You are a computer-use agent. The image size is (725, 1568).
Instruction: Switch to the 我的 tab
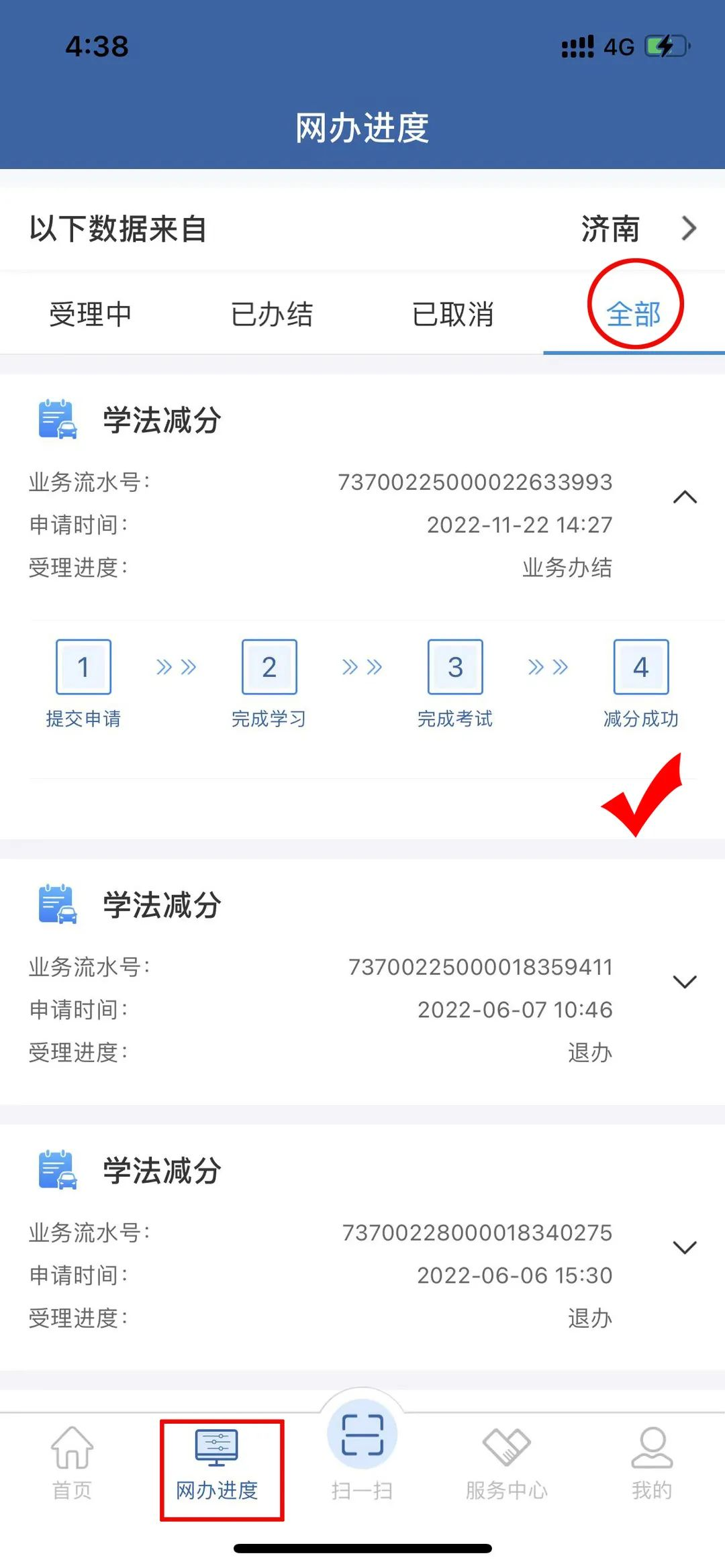pos(652,1464)
